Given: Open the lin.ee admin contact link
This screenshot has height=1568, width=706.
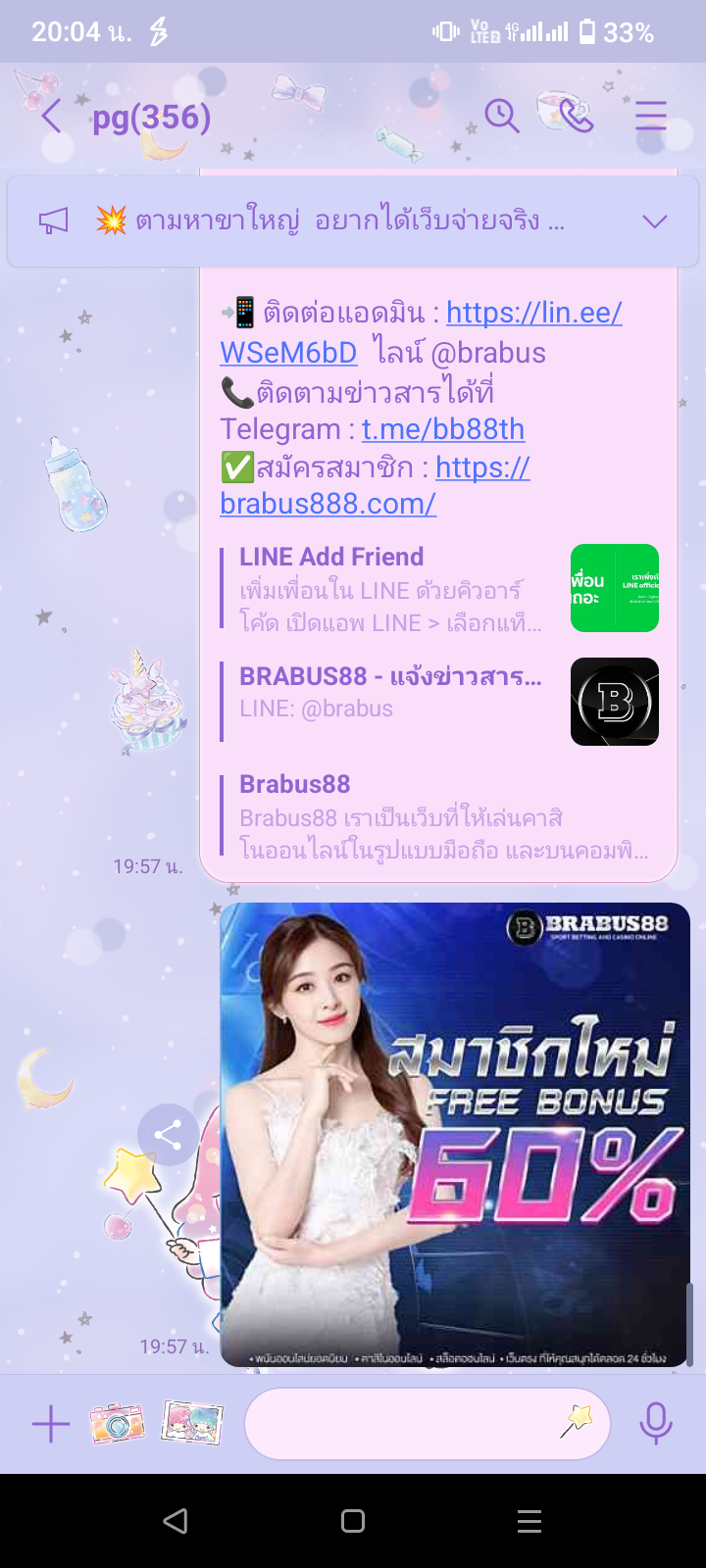Looking at the screenshot, I should [x=422, y=332].
